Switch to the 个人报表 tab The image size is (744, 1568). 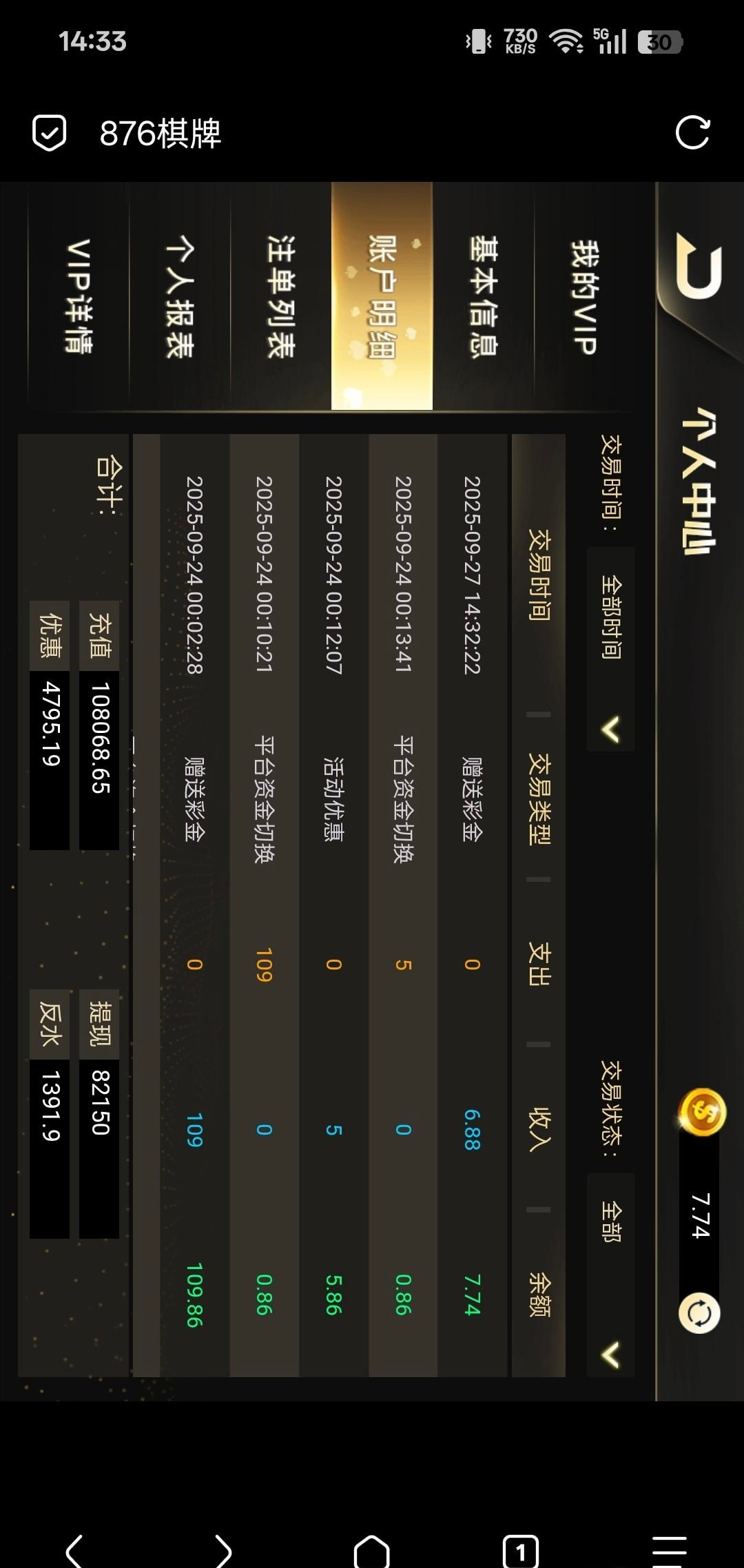pyautogui.click(x=179, y=297)
